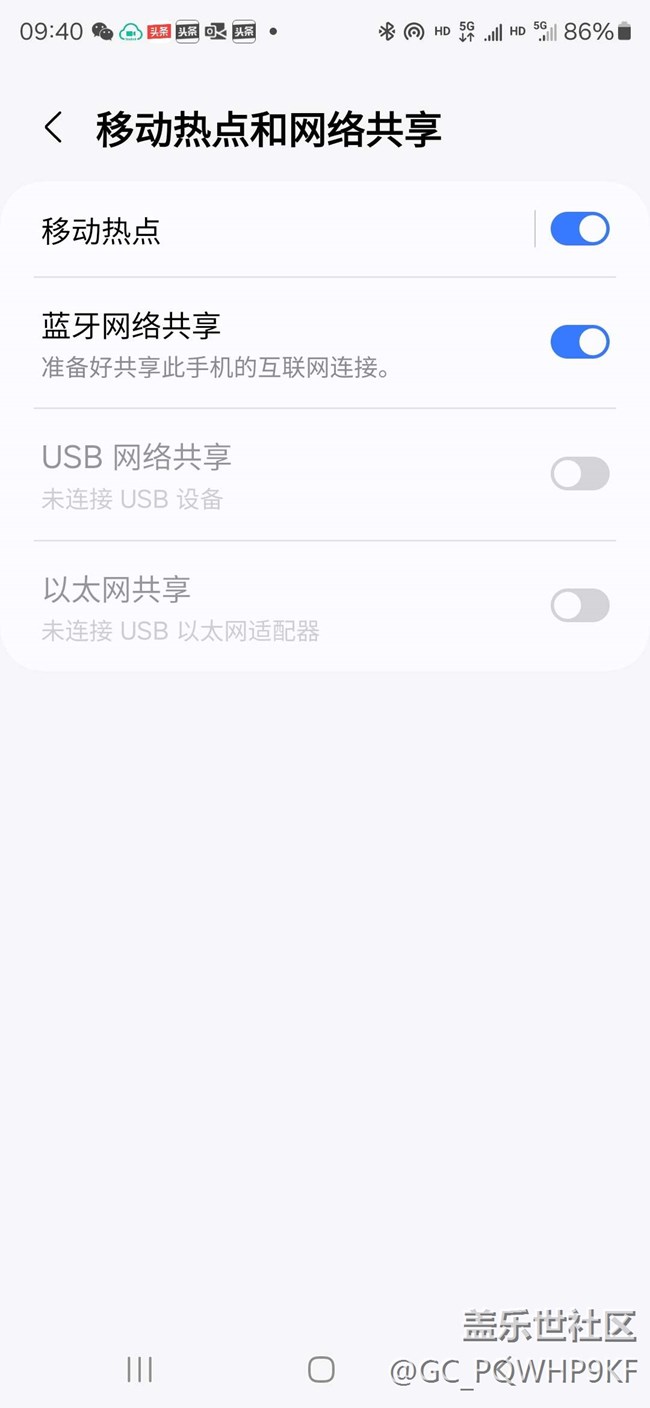Go back from 移动热点和网络共享
The width and height of the screenshot is (650, 1408).
pyautogui.click(x=54, y=129)
